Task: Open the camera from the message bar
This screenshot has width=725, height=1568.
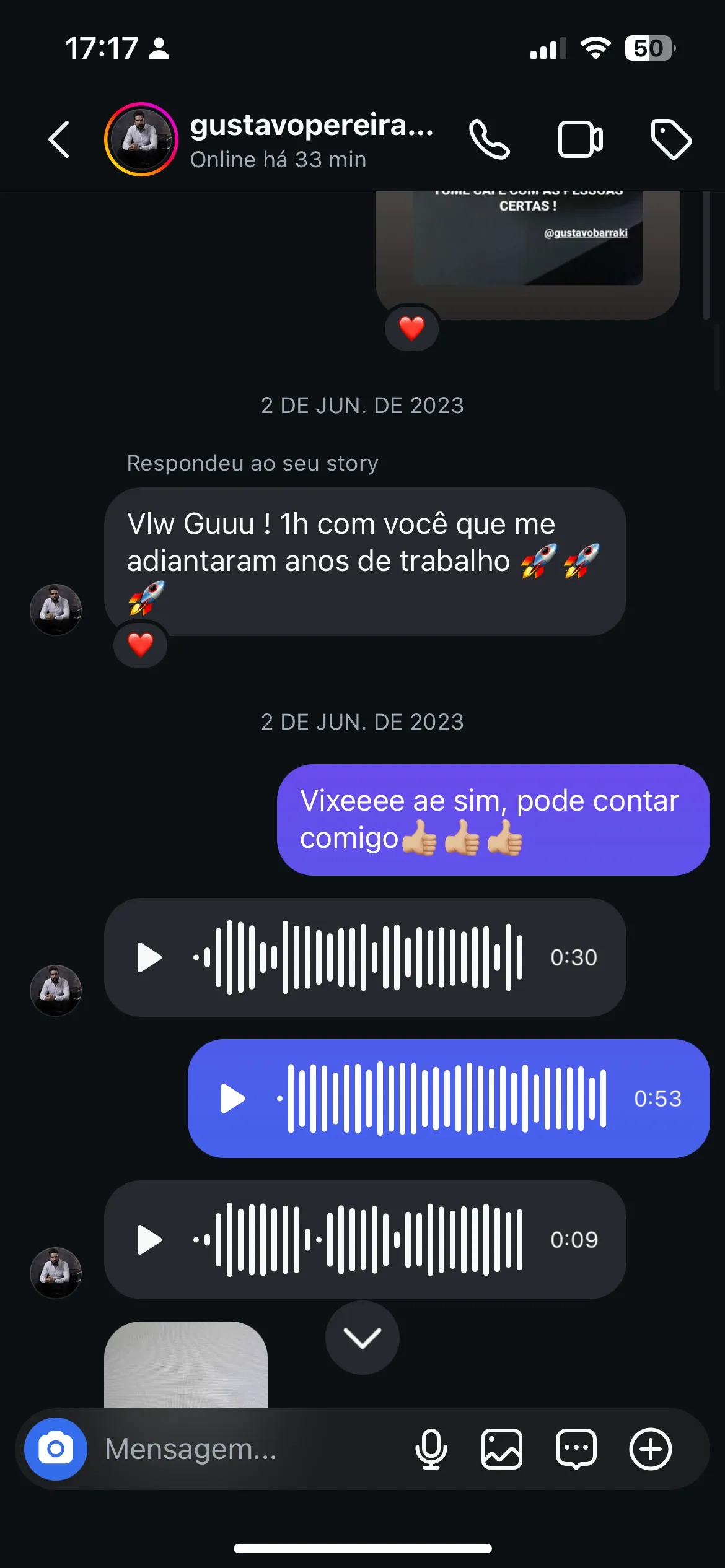Action: 56,1449
